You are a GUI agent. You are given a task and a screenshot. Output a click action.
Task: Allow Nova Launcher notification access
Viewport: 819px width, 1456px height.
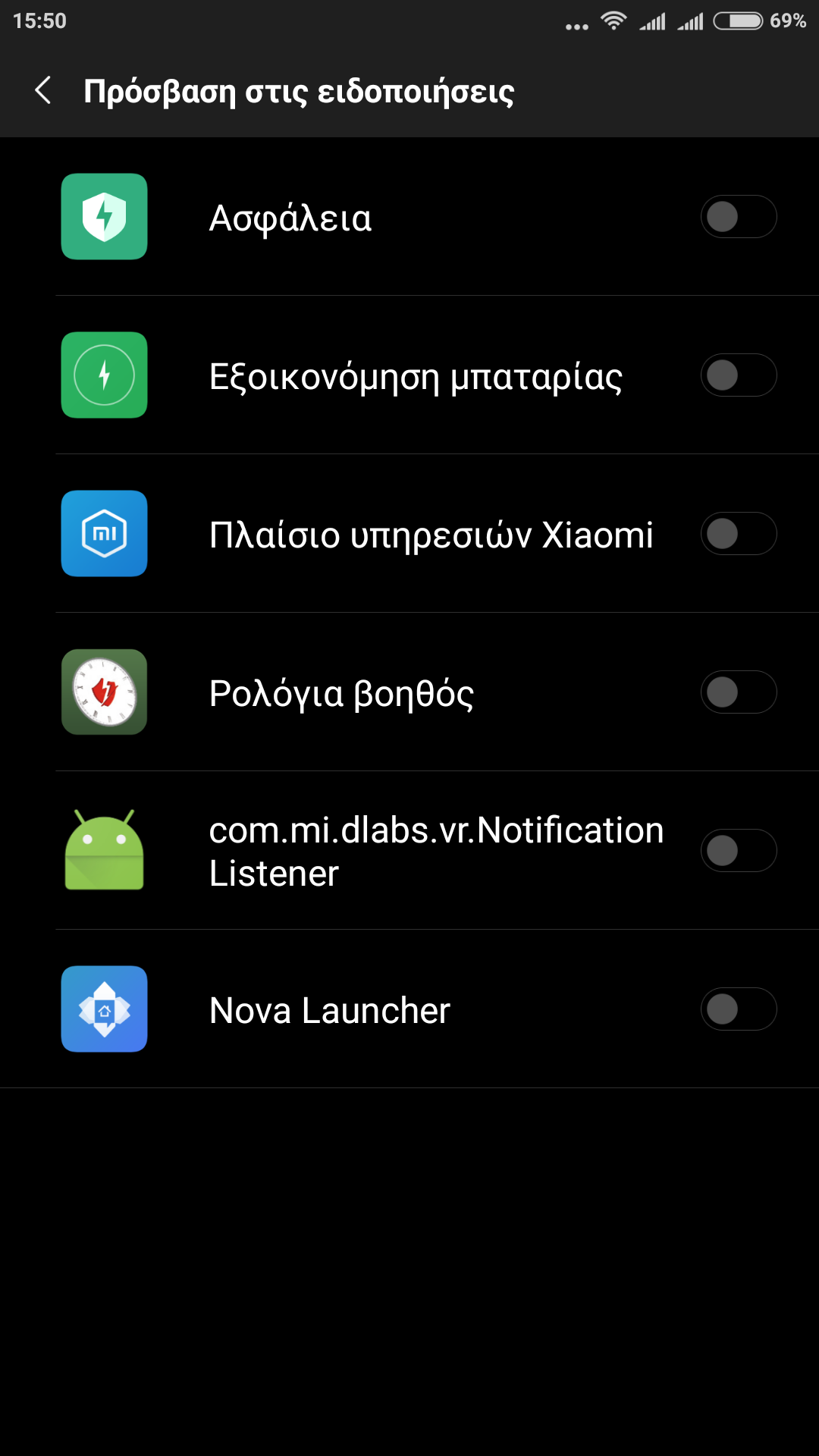[x=738, y=1009]
